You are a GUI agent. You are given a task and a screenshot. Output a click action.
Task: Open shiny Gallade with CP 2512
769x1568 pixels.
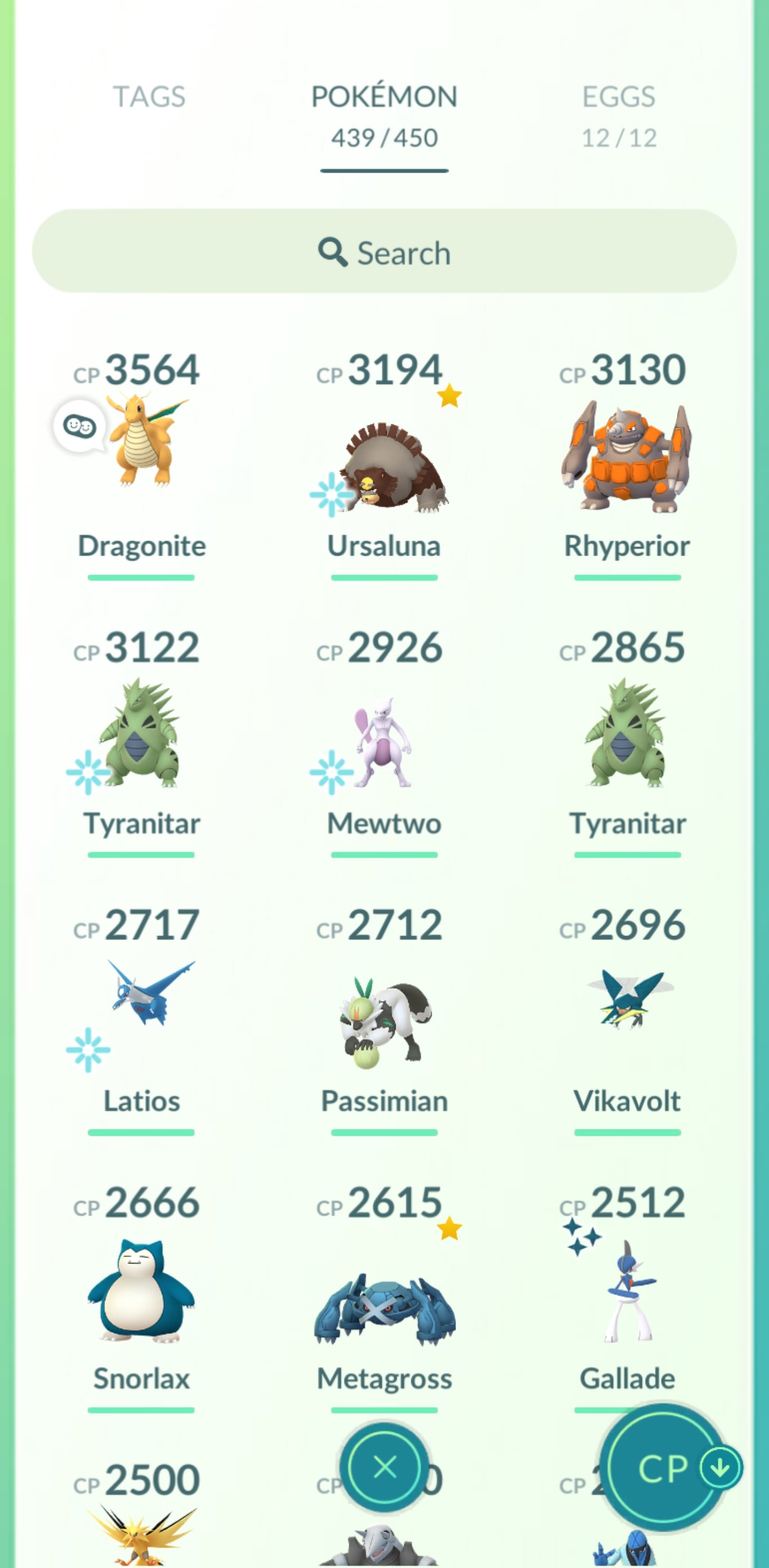click(x=626, y=1290)
